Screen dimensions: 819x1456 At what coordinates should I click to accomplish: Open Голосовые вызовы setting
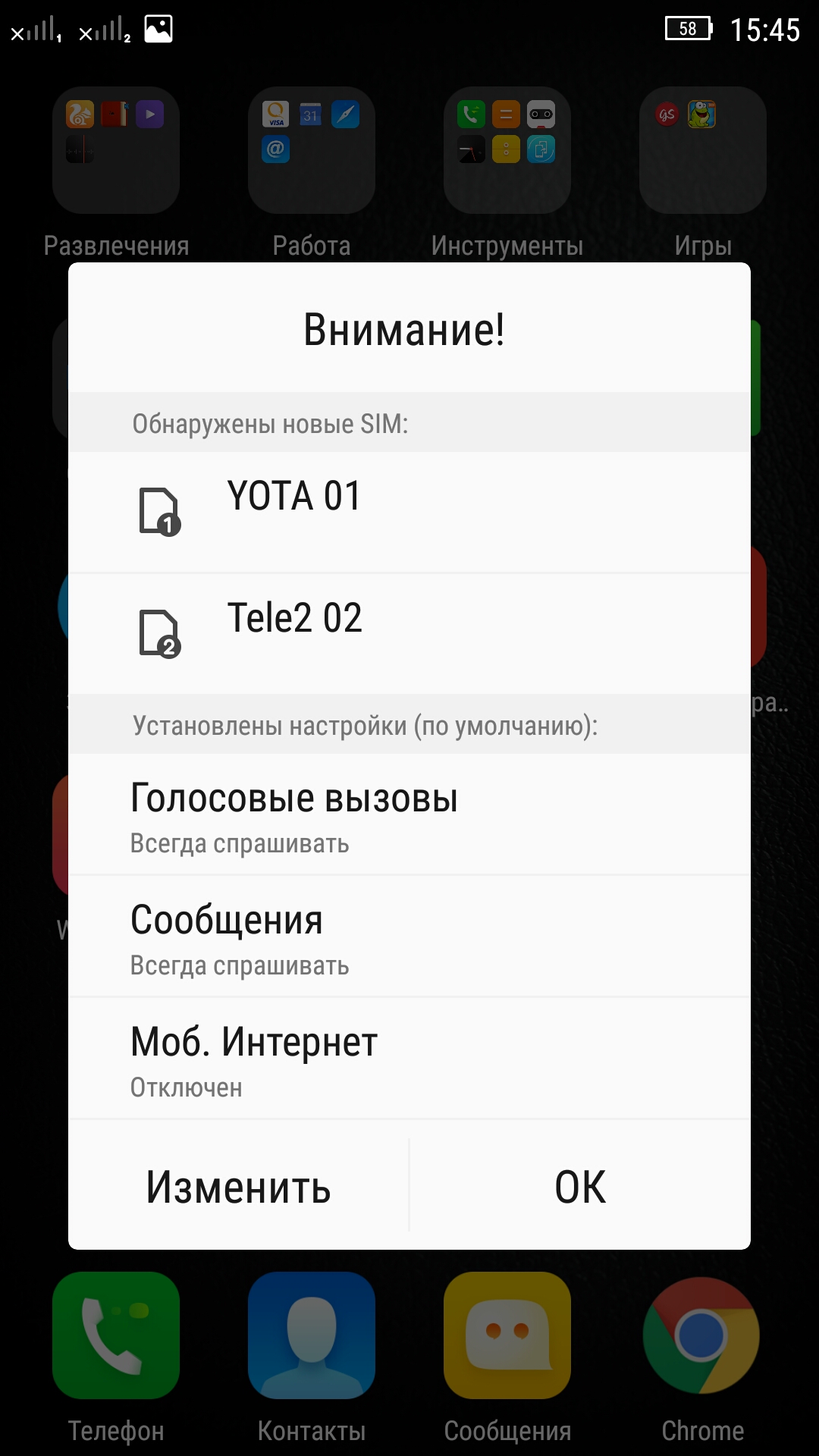click(409, 815)
